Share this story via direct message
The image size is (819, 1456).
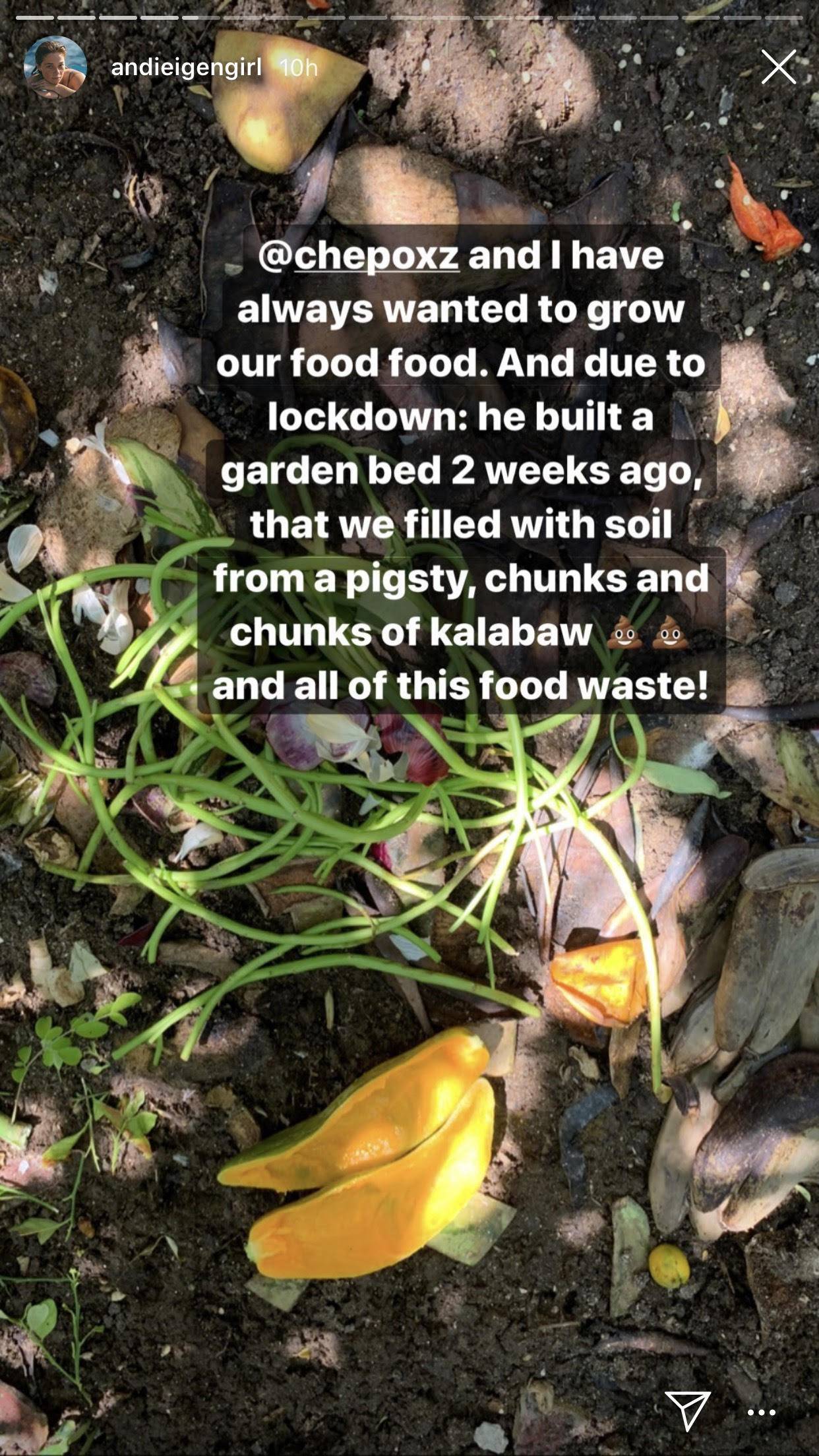[x=688, y=1412]
